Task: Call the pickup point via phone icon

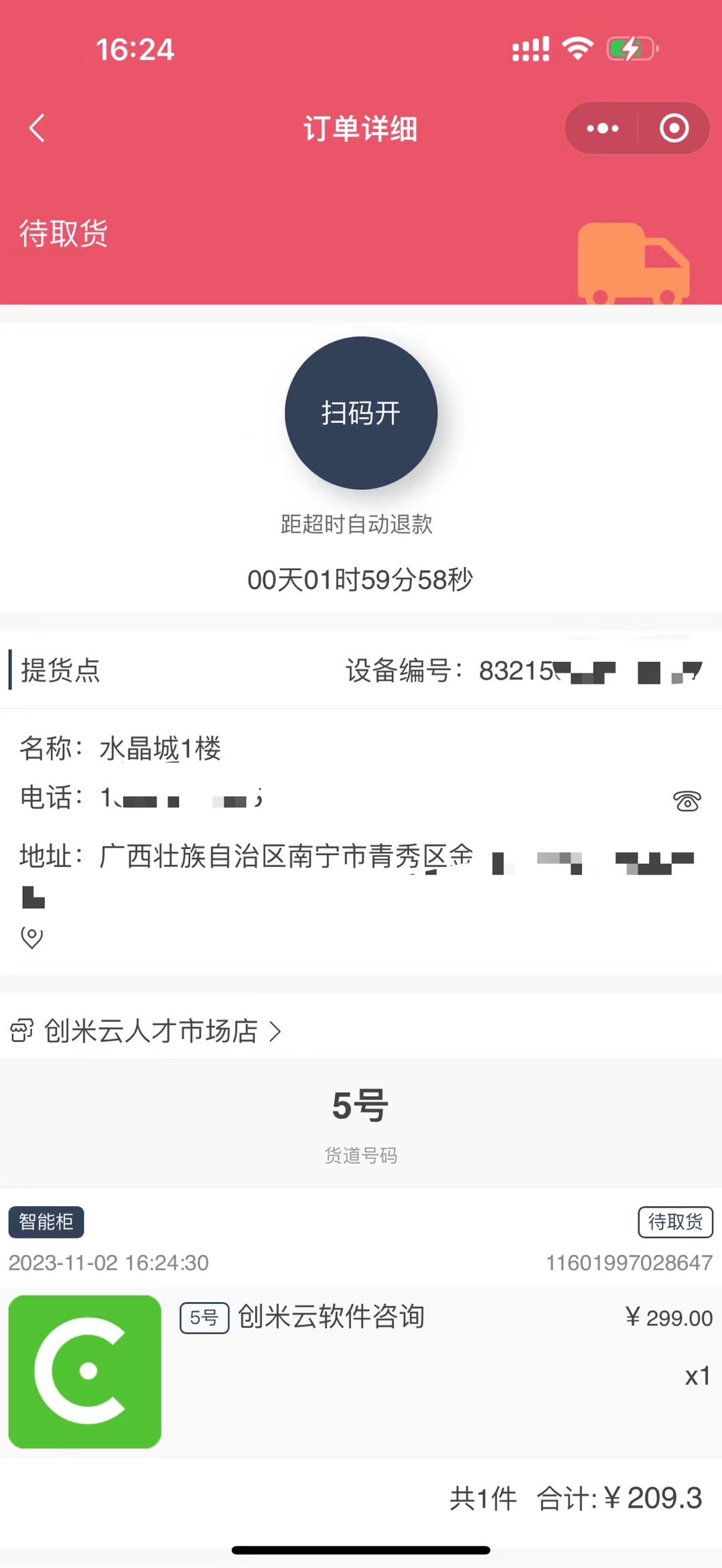Action: pyautogui.click(x=687, y=801)
